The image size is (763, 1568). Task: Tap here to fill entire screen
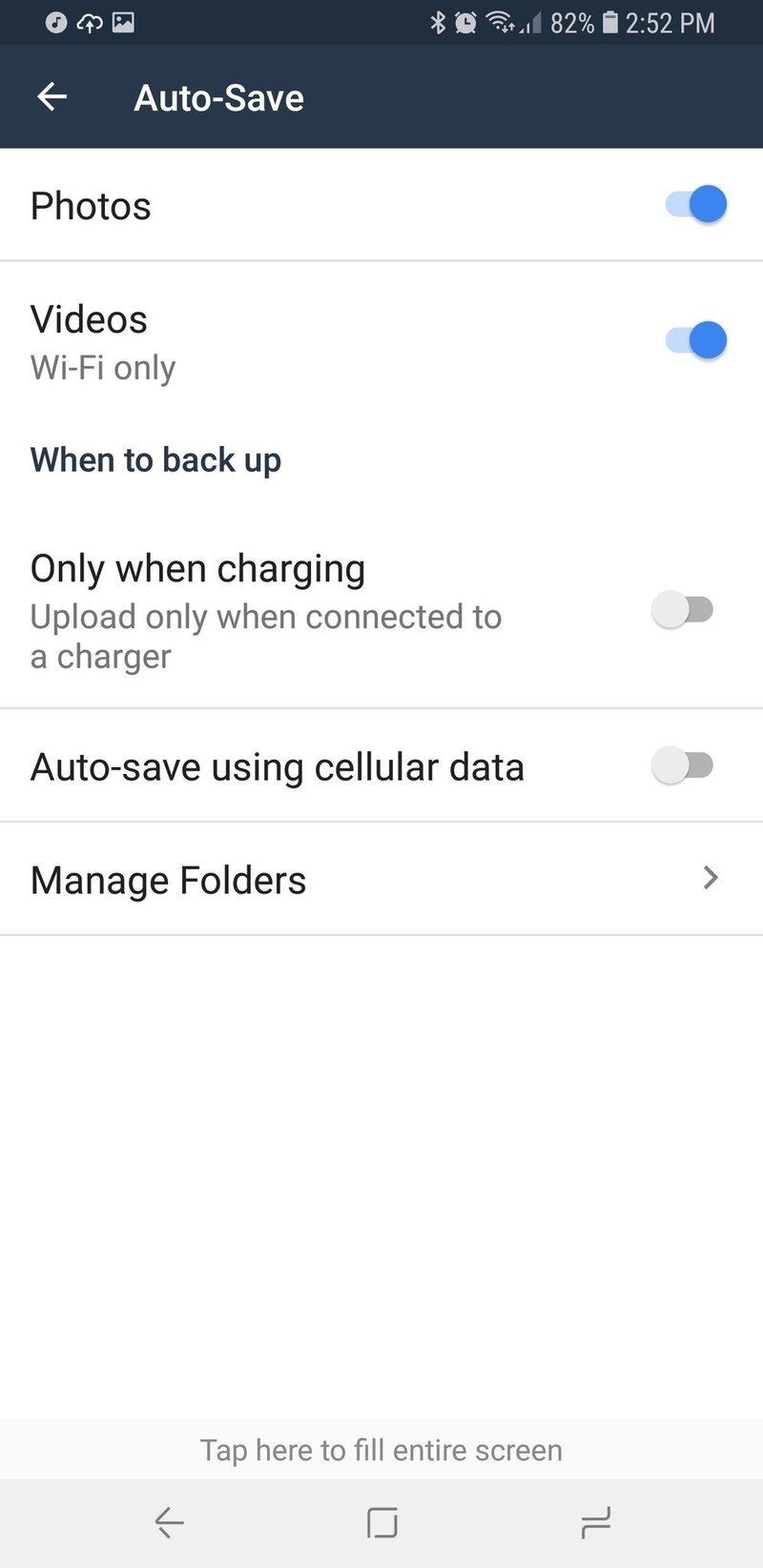[381, 1449]
